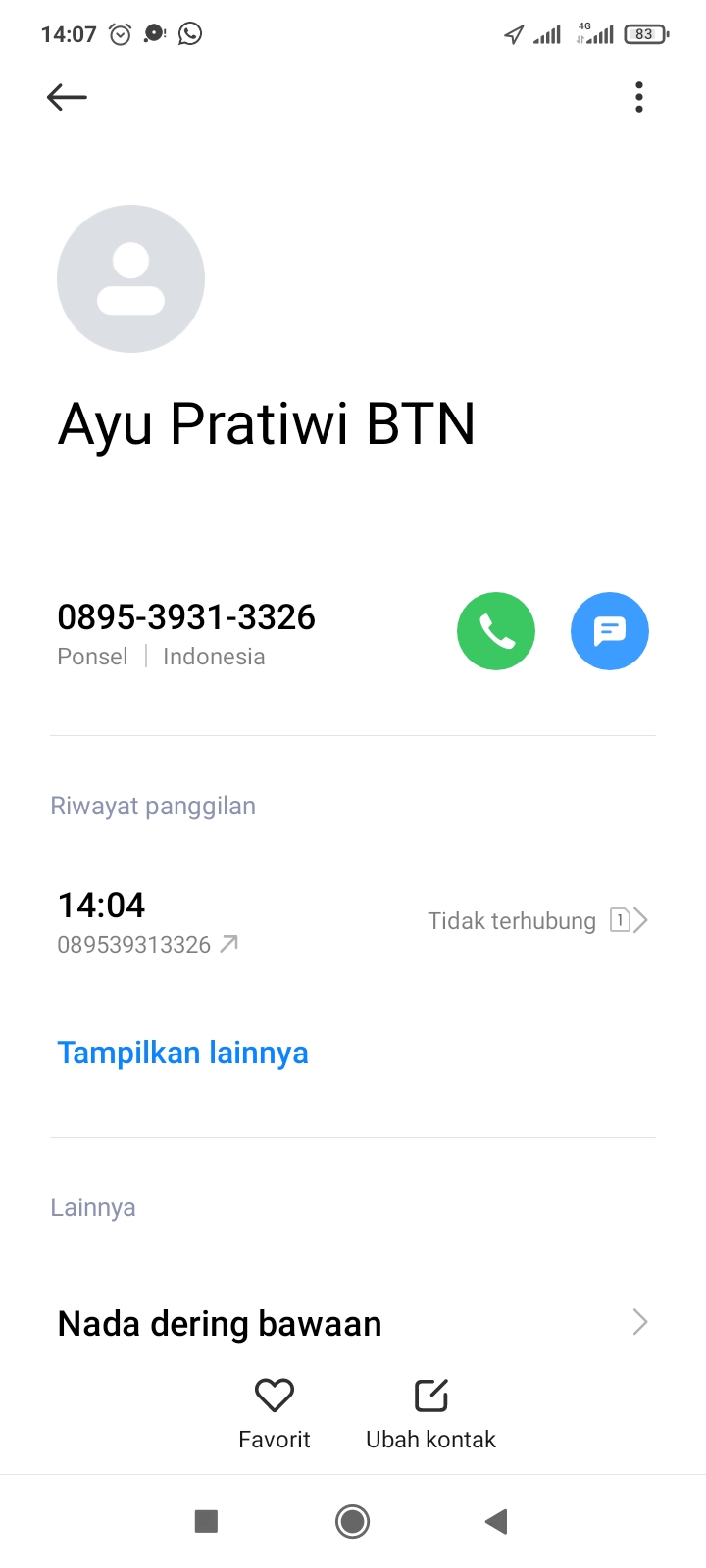This screenshot has height=1568, width=706.
Task: Tap Tampilkan lainnya to expand call history
Action: (x=182, y=1052)
